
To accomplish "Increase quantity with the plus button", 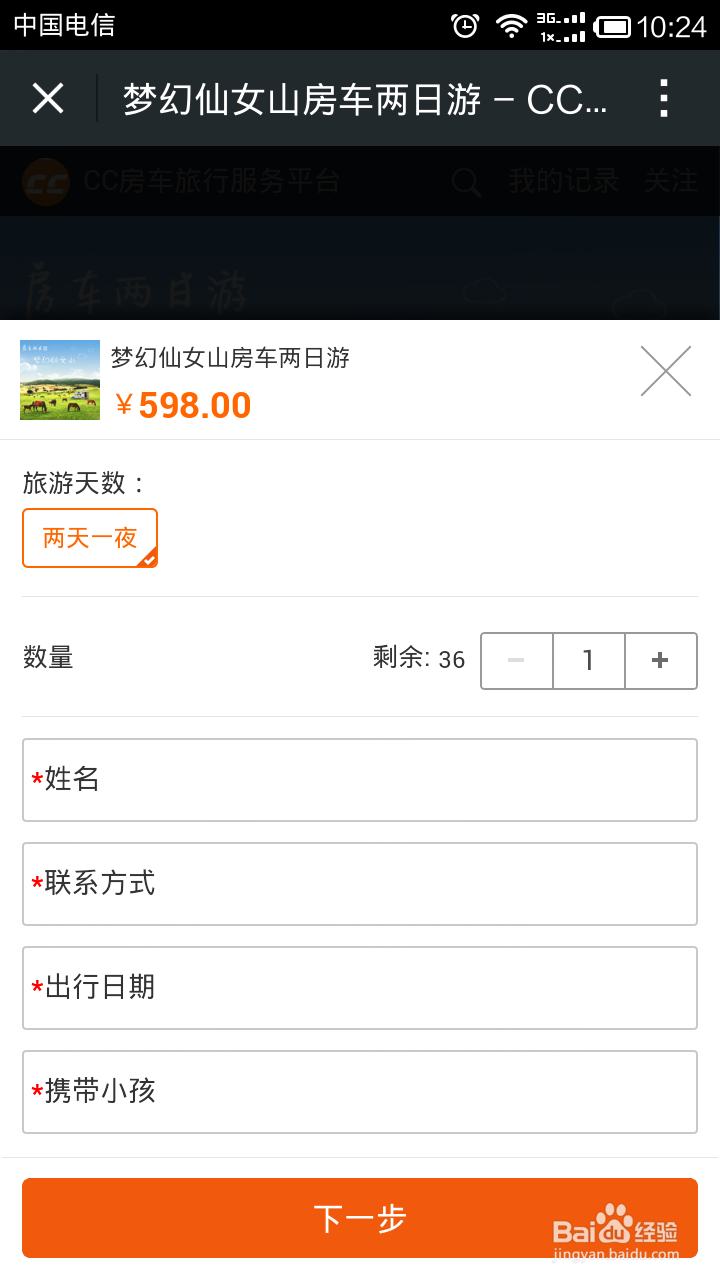I will point(661,661).
